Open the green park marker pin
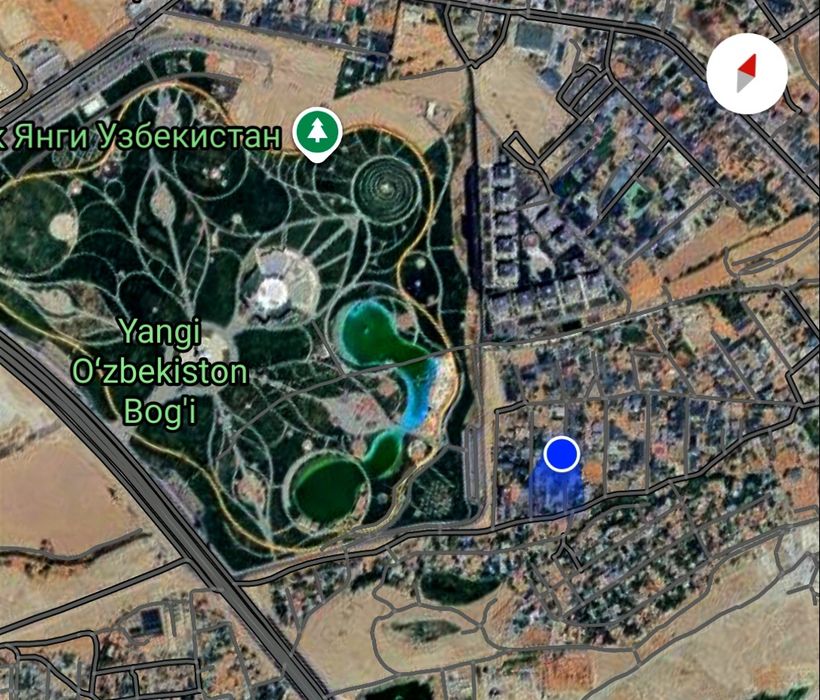Viewport: 820px width, 700px height. 317,133
